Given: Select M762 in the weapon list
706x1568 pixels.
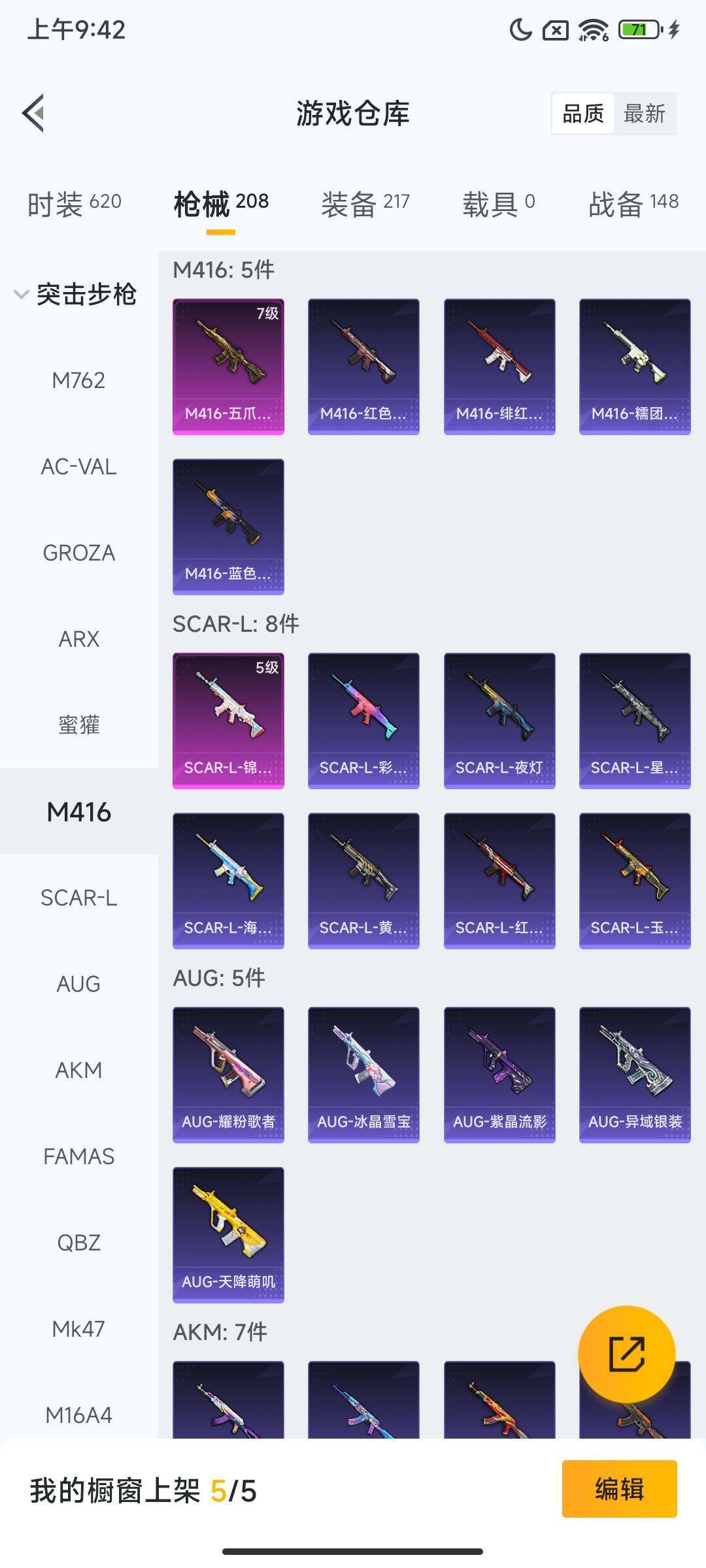Looking at the screenshot, I should (78, 380).
